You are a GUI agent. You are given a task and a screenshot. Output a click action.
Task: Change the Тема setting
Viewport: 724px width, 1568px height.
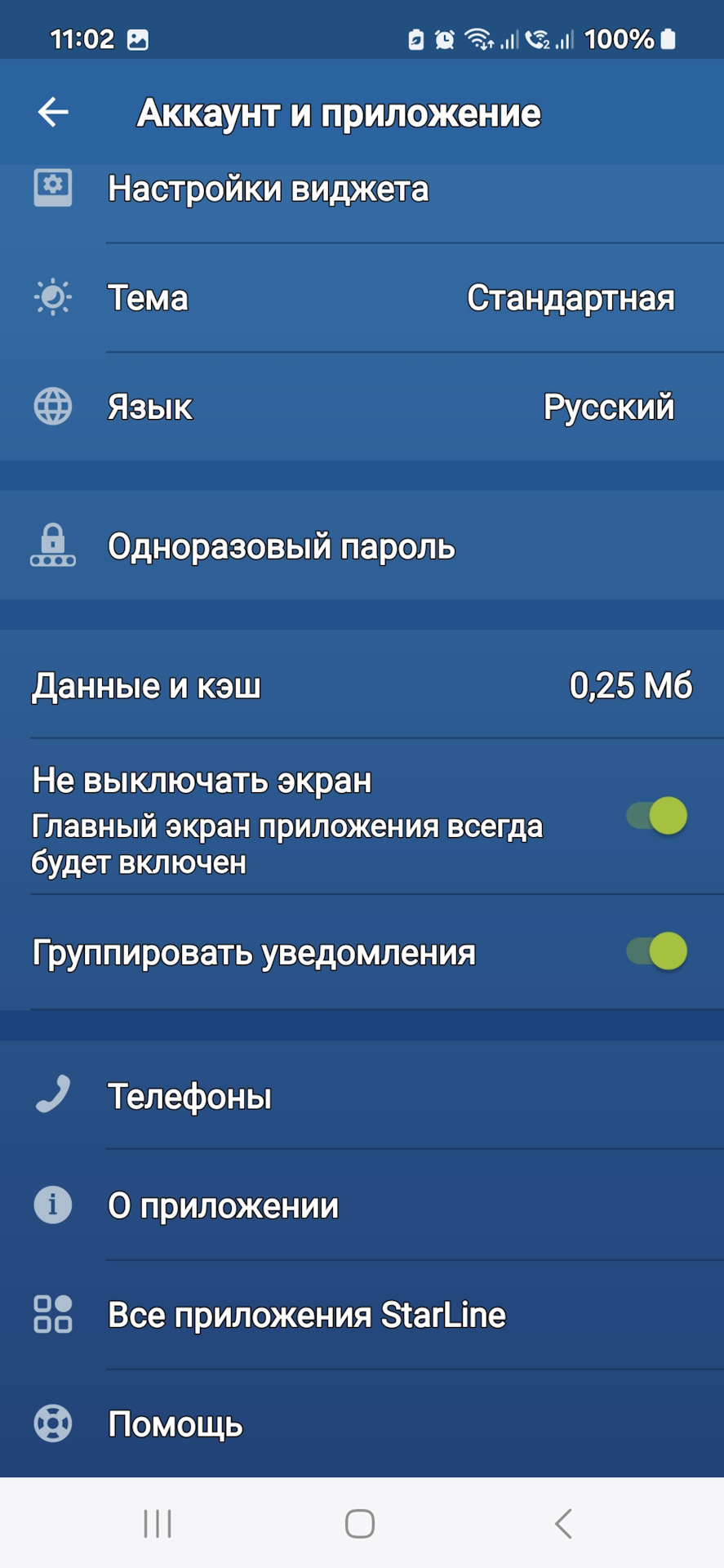point(362,298)
